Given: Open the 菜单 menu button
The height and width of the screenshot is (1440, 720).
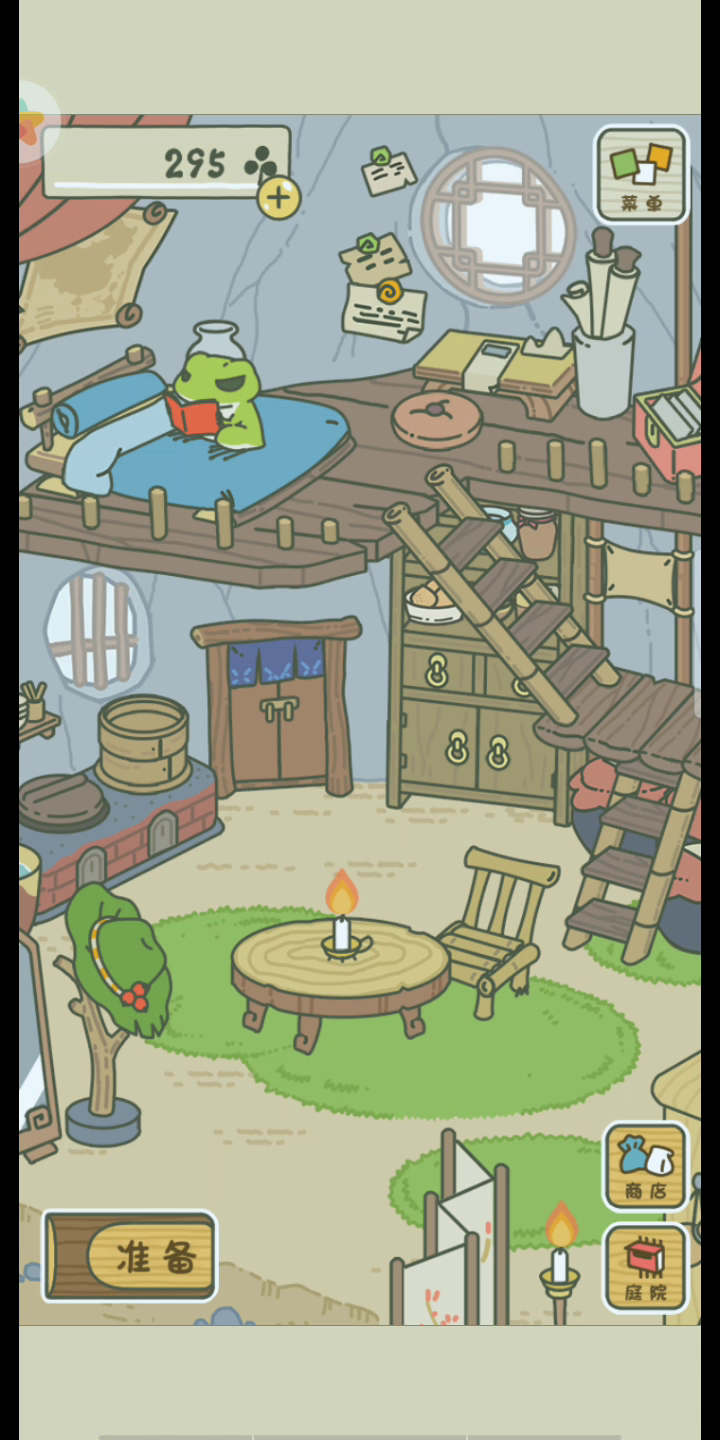Looking at the screenshot, I should point(642,174).
